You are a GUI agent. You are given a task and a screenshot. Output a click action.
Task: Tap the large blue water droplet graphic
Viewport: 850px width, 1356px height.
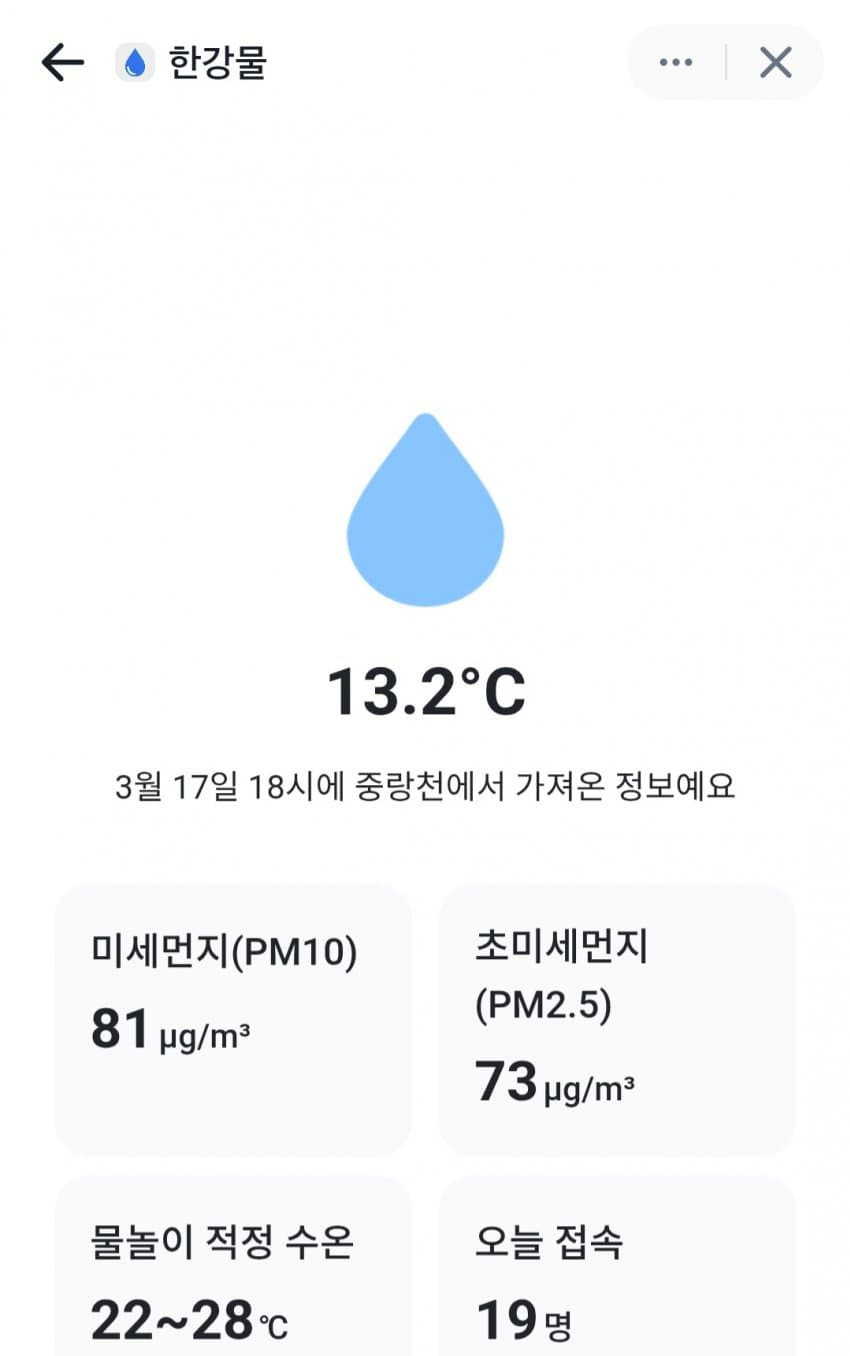tap(424, 510)
